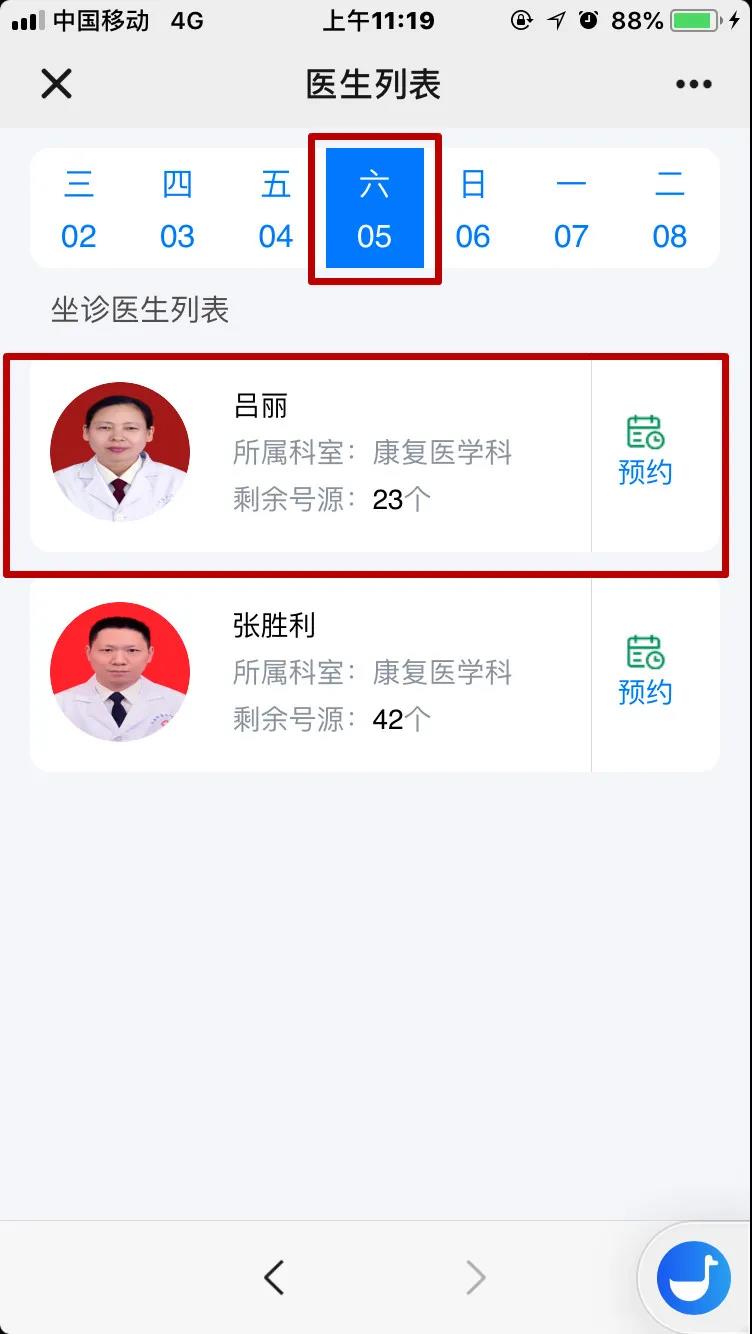Go back to the previous web page
The width and height of the screenshot is (752, 1334).
pyautogui.click(x=274, y=1277)
